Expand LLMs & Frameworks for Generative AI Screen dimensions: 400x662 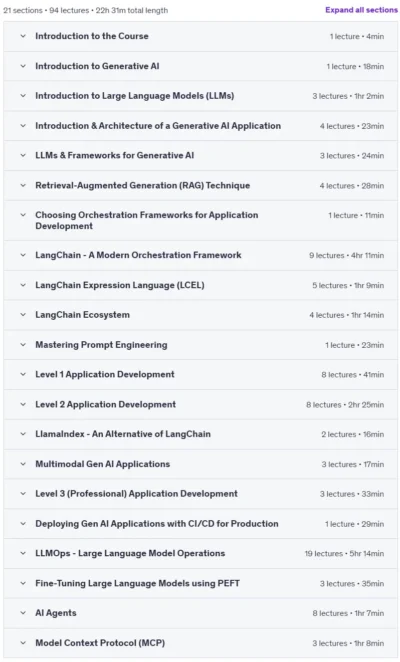click(x=201, y=155)
